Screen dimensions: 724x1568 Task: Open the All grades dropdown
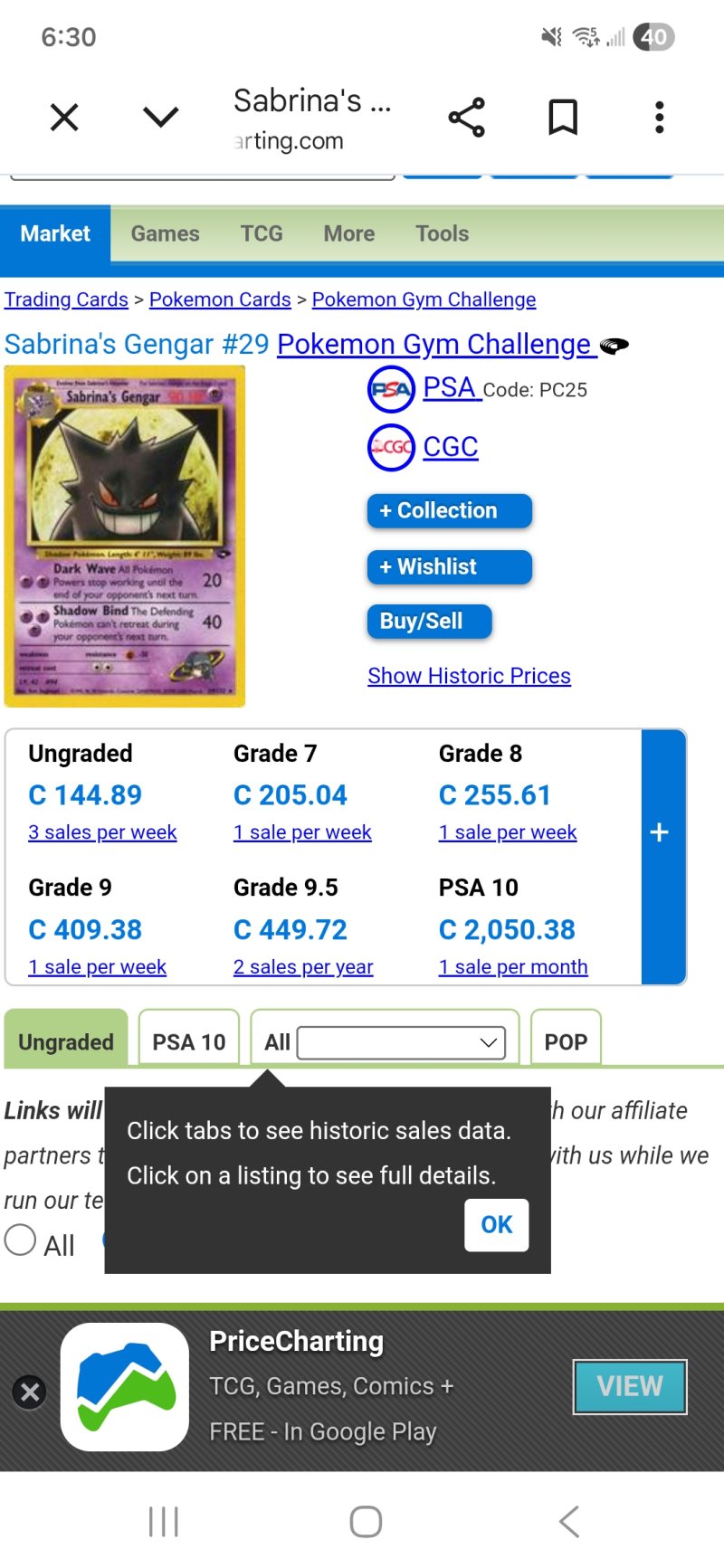(400, 1042)
